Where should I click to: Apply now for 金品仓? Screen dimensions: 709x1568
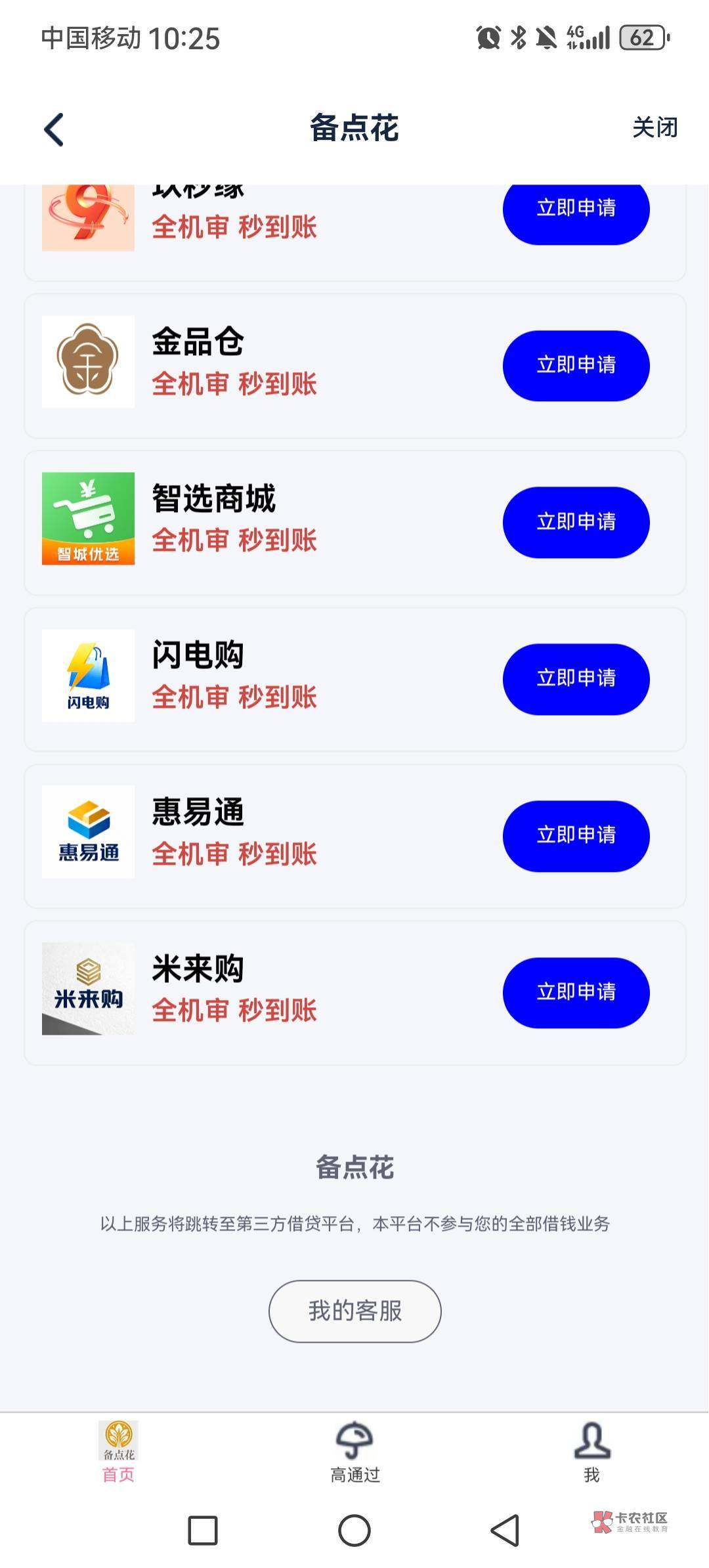[x=576, y=365]
